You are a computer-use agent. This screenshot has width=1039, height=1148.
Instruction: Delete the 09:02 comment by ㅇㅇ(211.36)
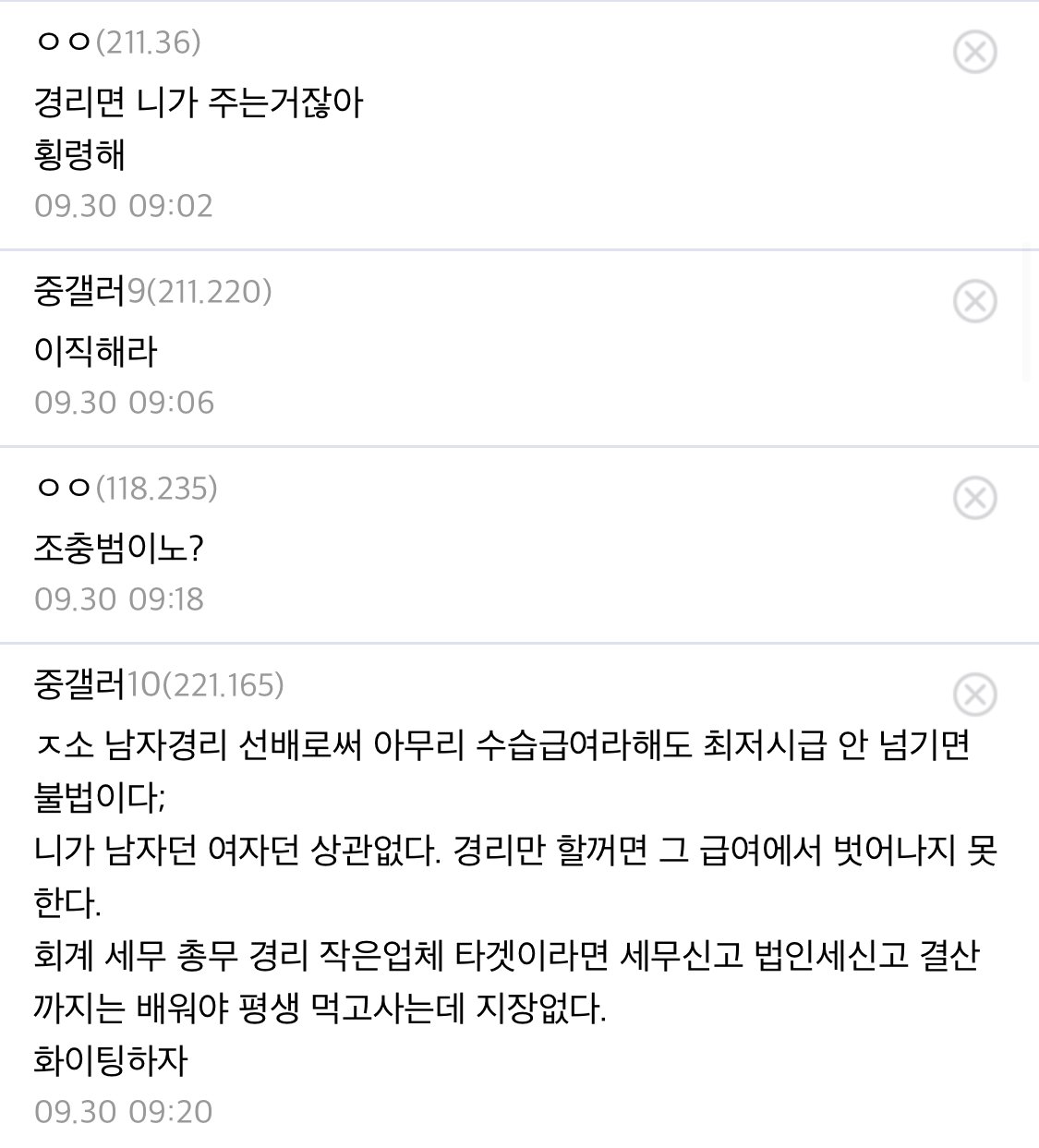pos(974,52)
